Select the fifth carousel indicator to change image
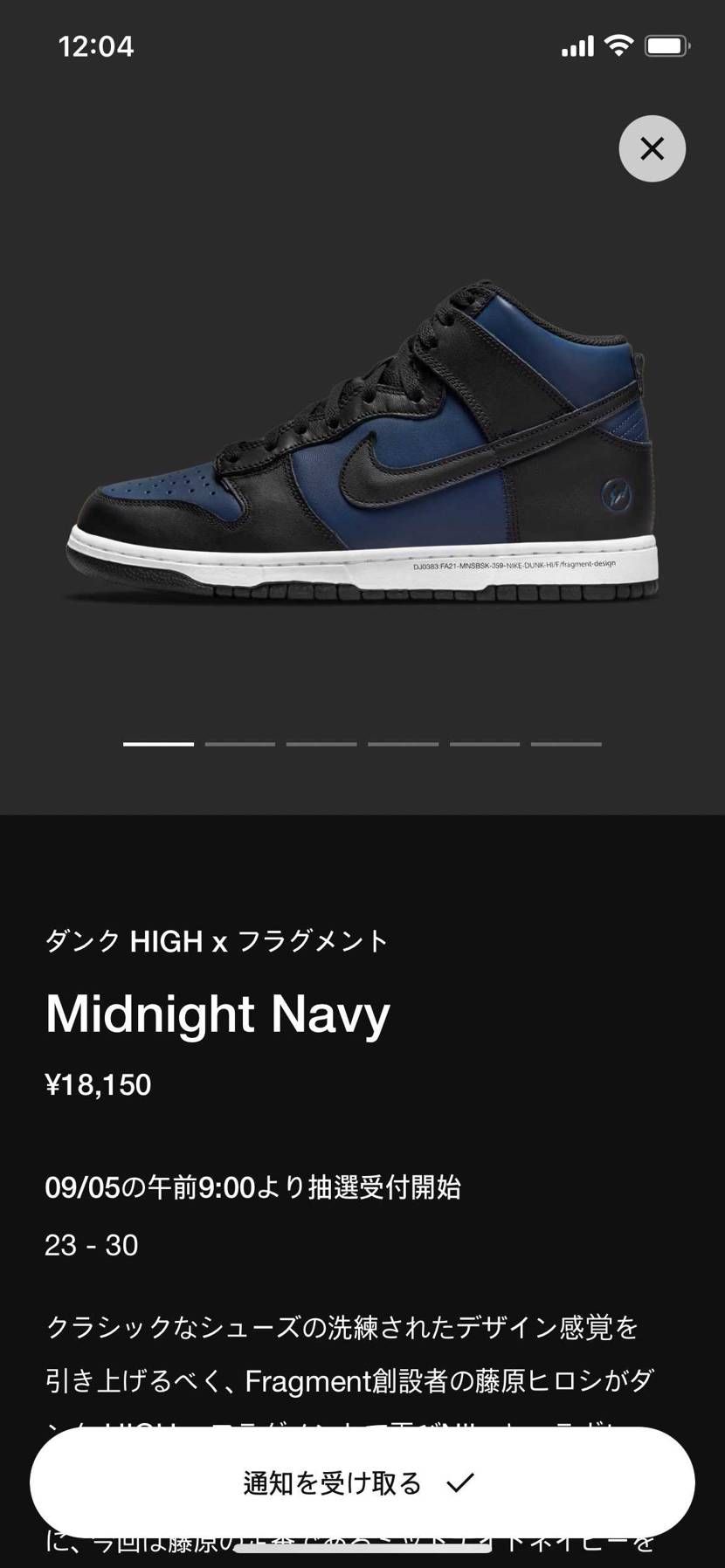The width and height of the screenshot is (725, 1568). pyautogui.click(x=485, y=744)
